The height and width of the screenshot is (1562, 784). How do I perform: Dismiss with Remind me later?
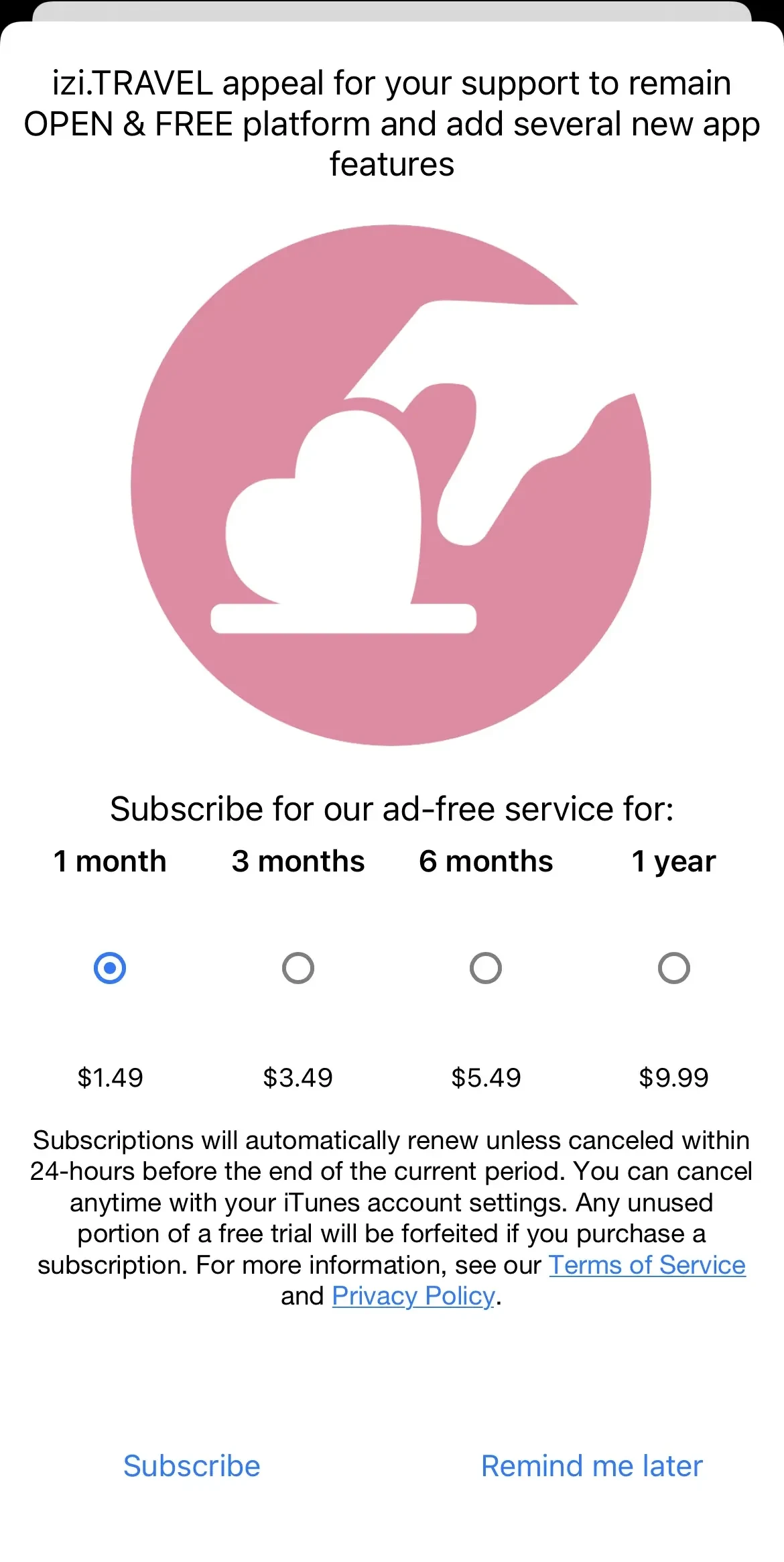coord(592,1466)
